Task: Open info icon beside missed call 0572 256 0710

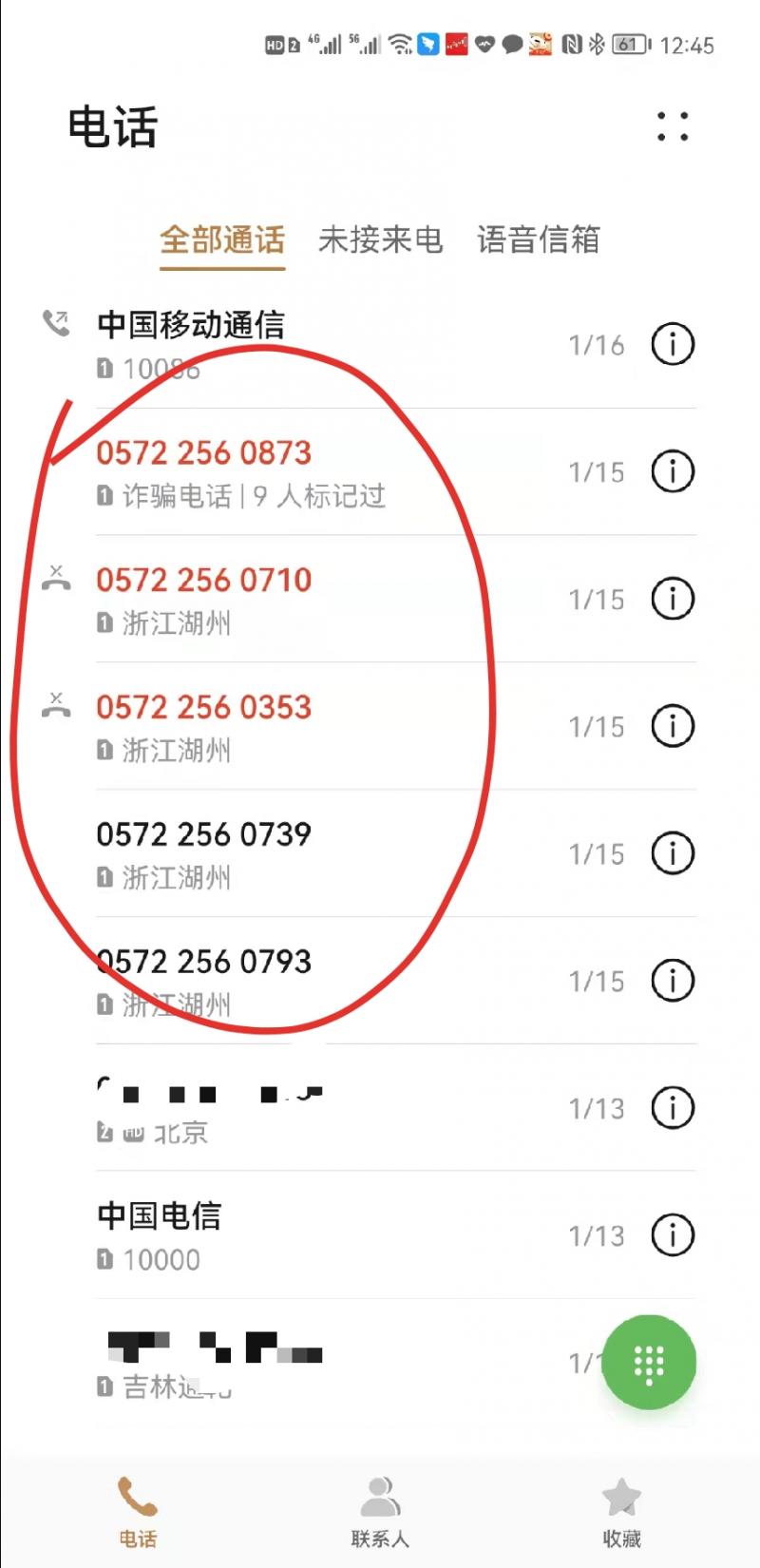Action: point(673,599)
